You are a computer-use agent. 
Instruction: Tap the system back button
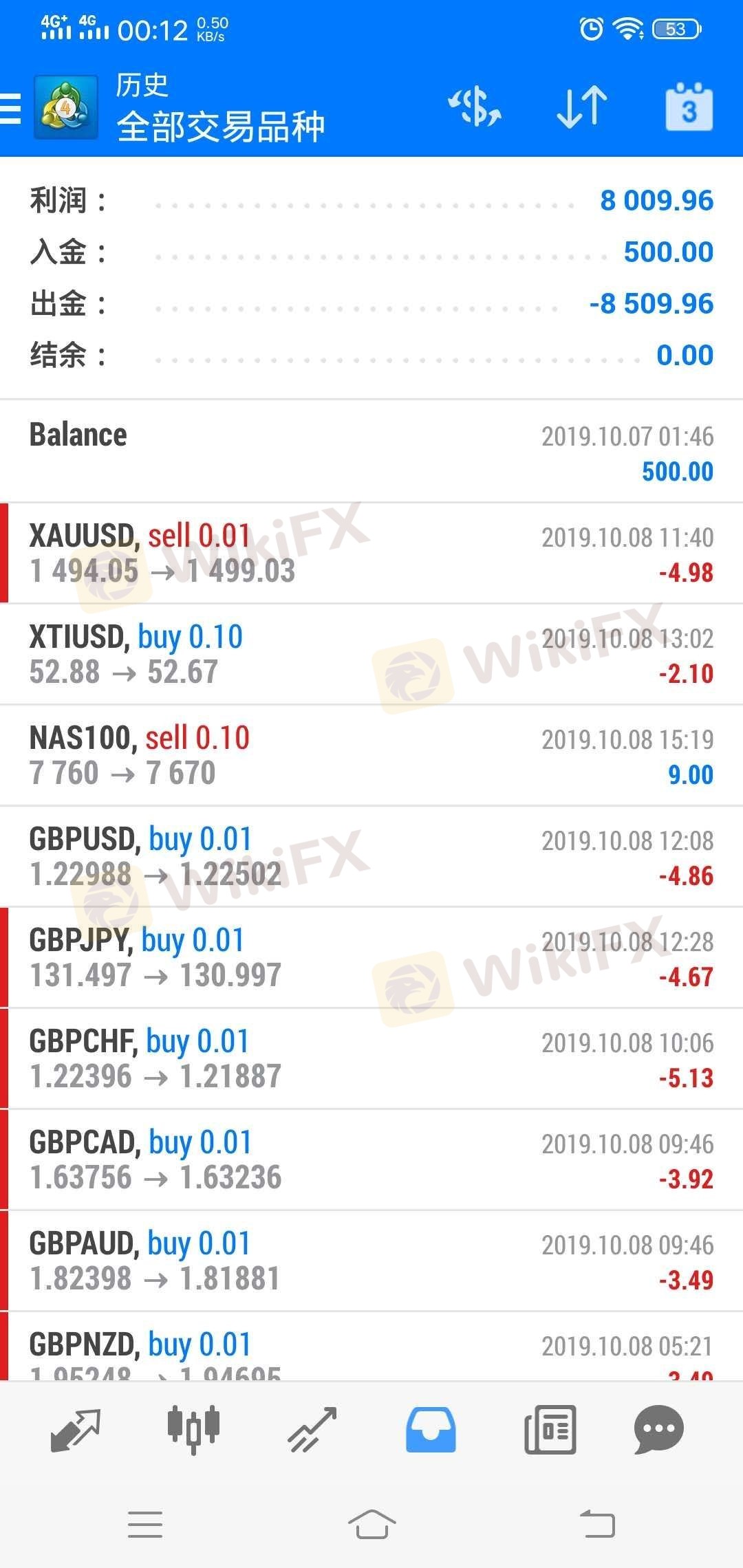(597, 1524)
